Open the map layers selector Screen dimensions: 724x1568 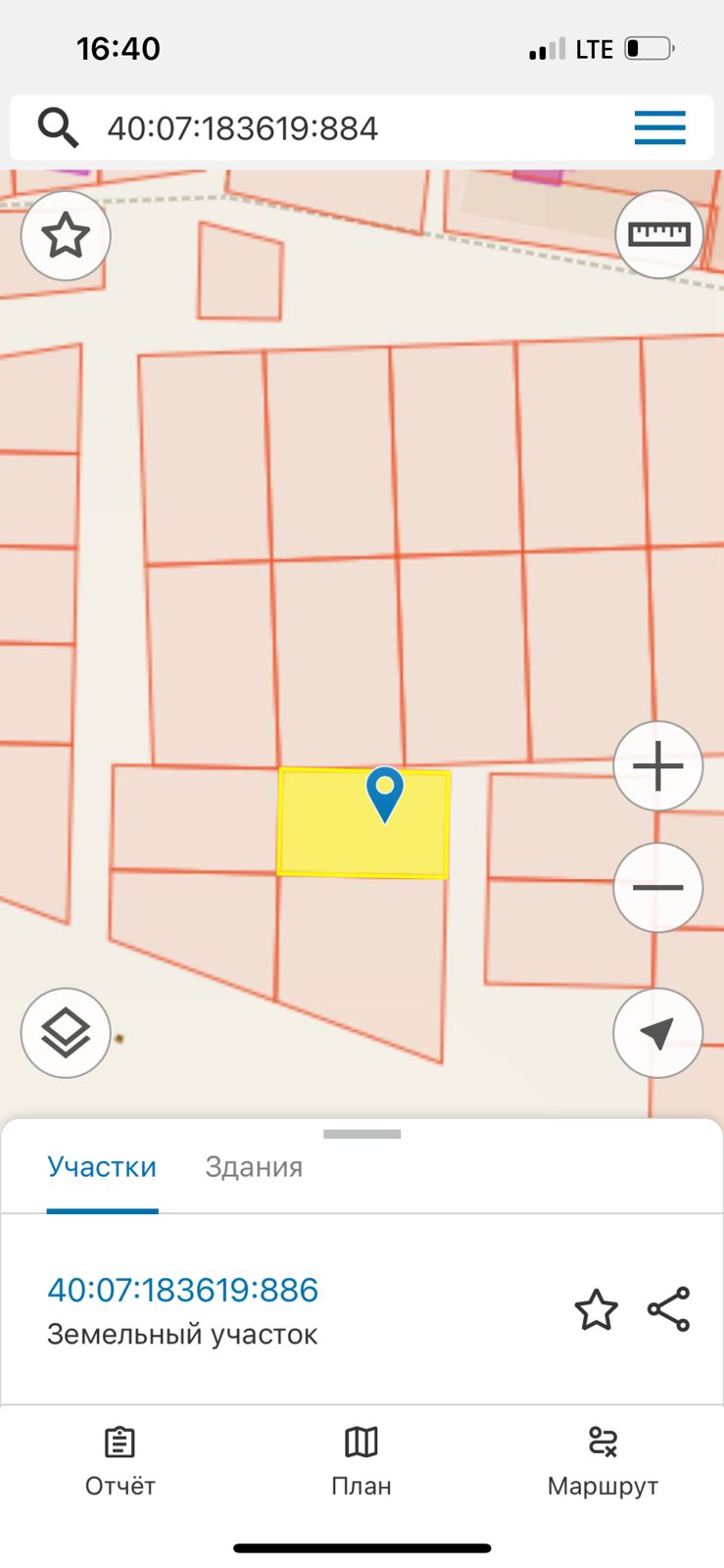[66, 1033]
